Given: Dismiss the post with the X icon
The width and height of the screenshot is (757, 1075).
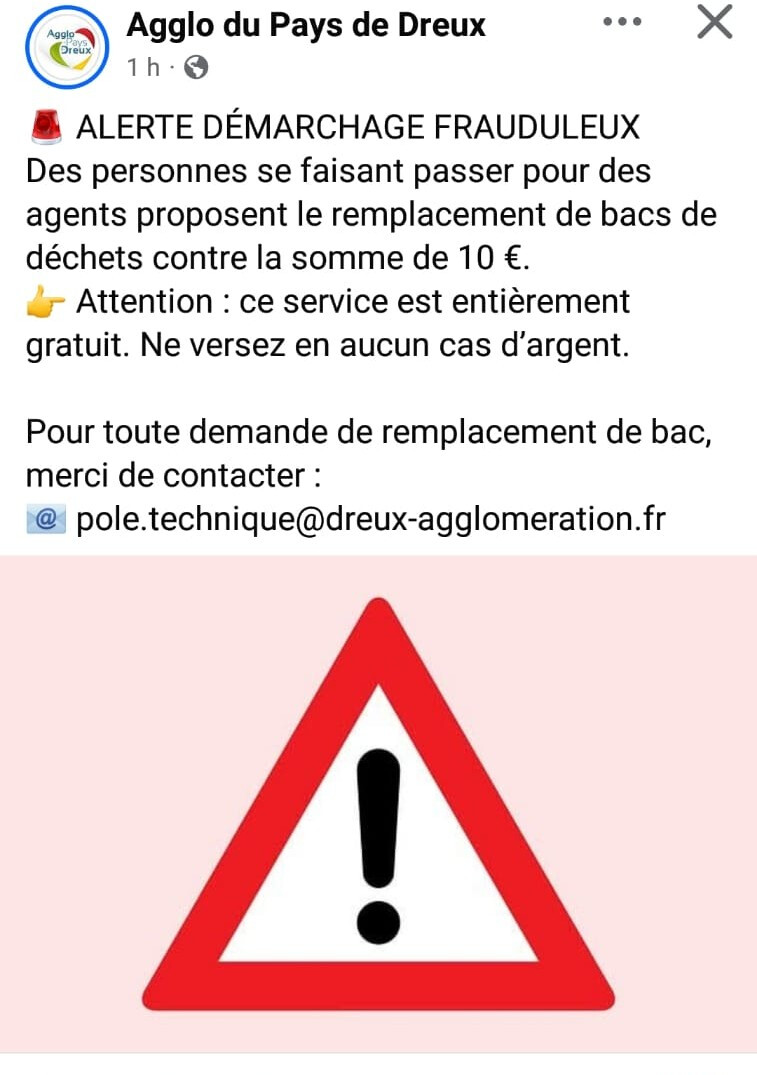Looking at the screenshot, I should coord(714,21).
